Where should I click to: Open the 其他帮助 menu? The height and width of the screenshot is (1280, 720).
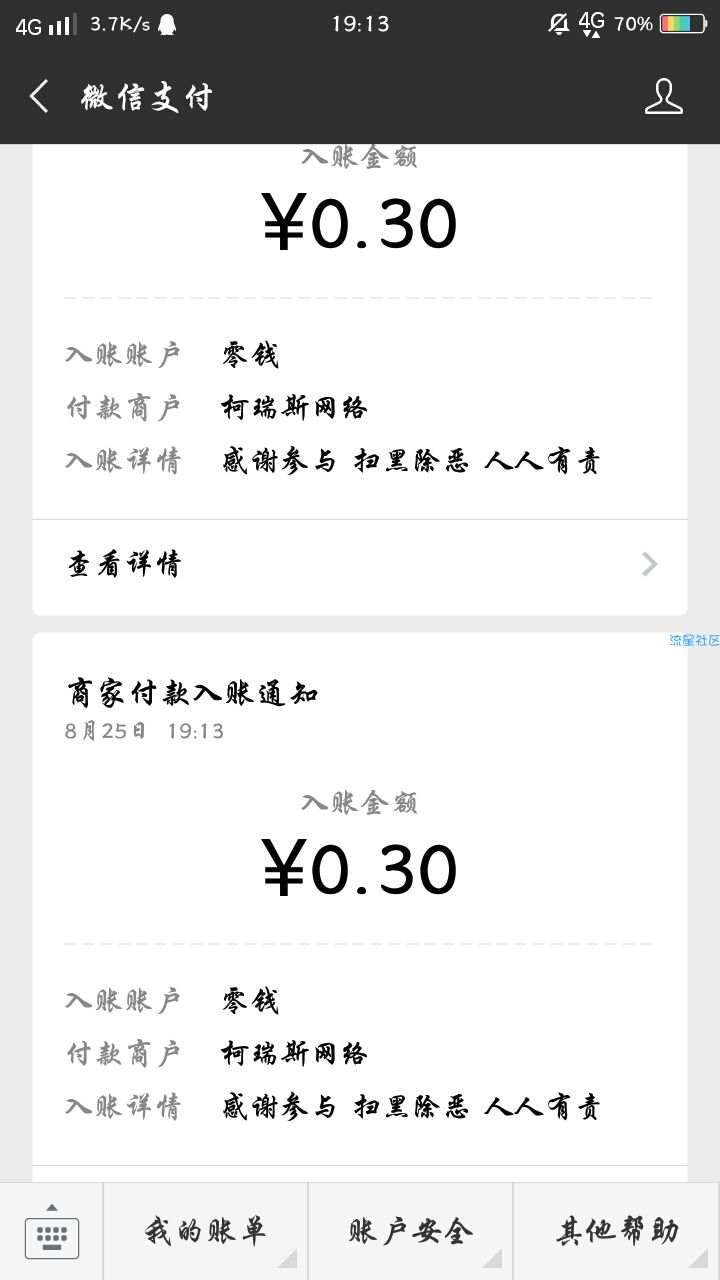[616, 1232]
